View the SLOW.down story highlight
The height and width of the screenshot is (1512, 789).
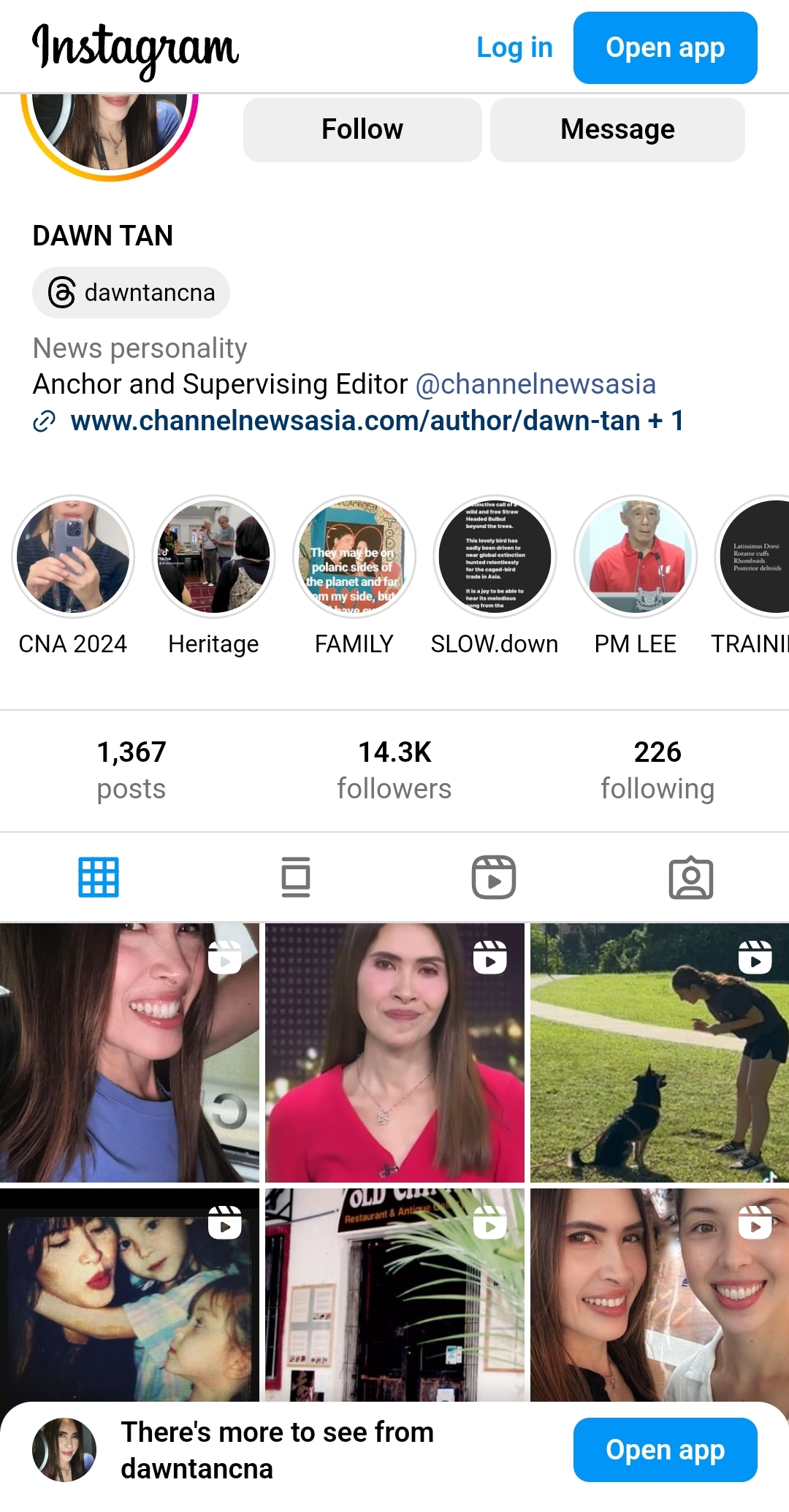tap(495, 557)
